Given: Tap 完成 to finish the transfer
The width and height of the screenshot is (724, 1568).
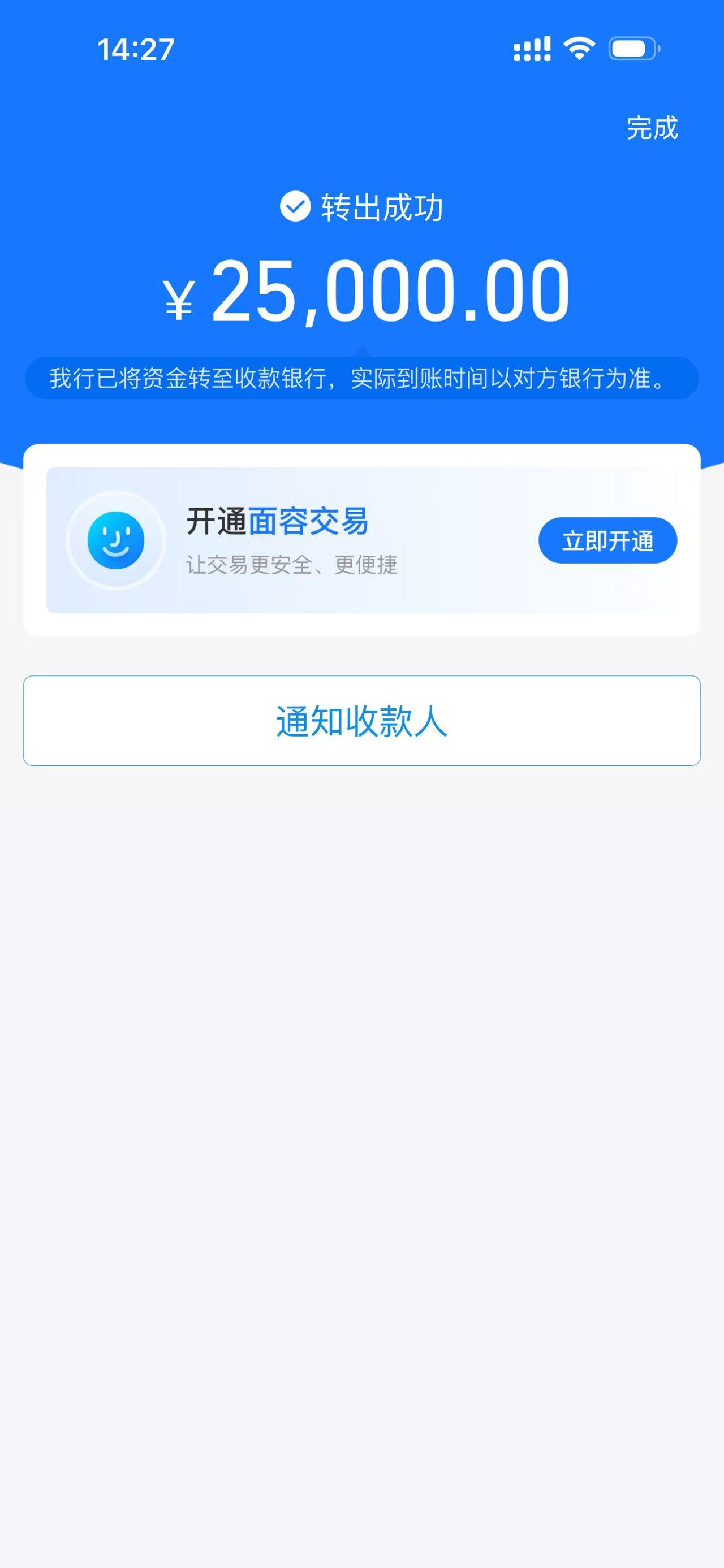Looking at the screenshot, I should point(652,128).
